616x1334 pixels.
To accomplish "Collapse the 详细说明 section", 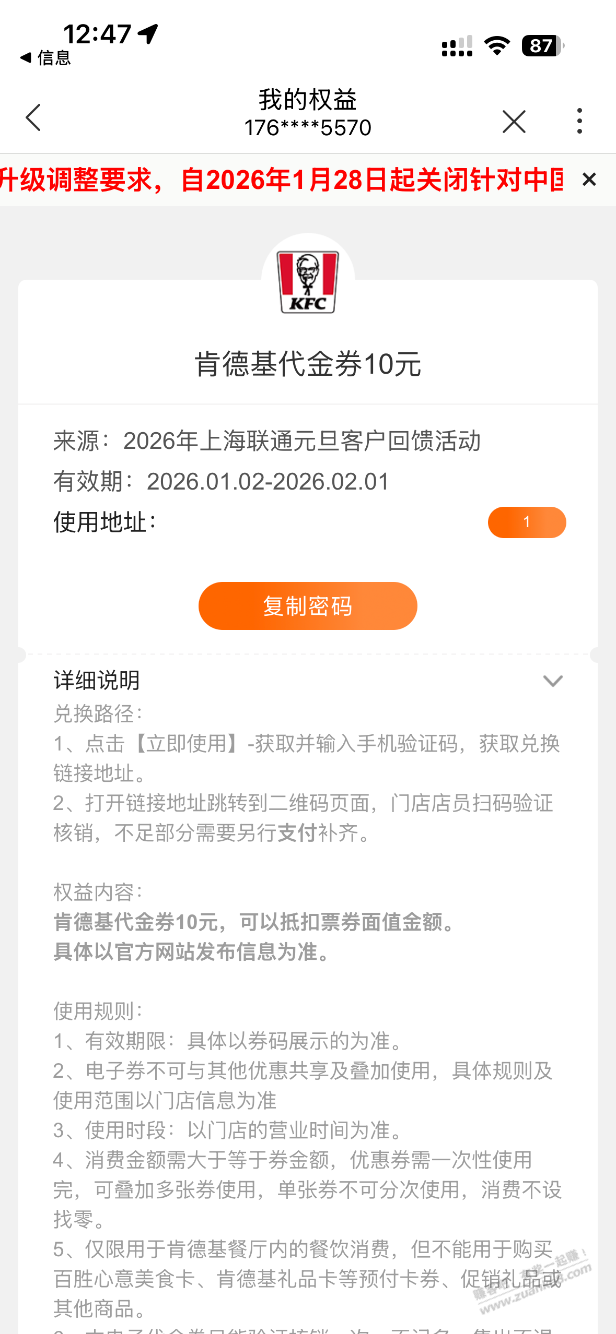I will (x=552, y=681).
